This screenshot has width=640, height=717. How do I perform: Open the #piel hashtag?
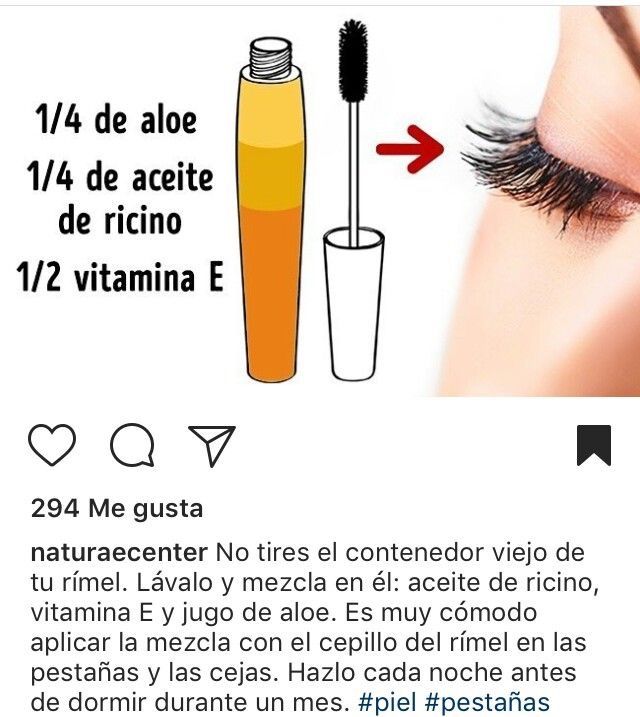click(x=387, y=702)
